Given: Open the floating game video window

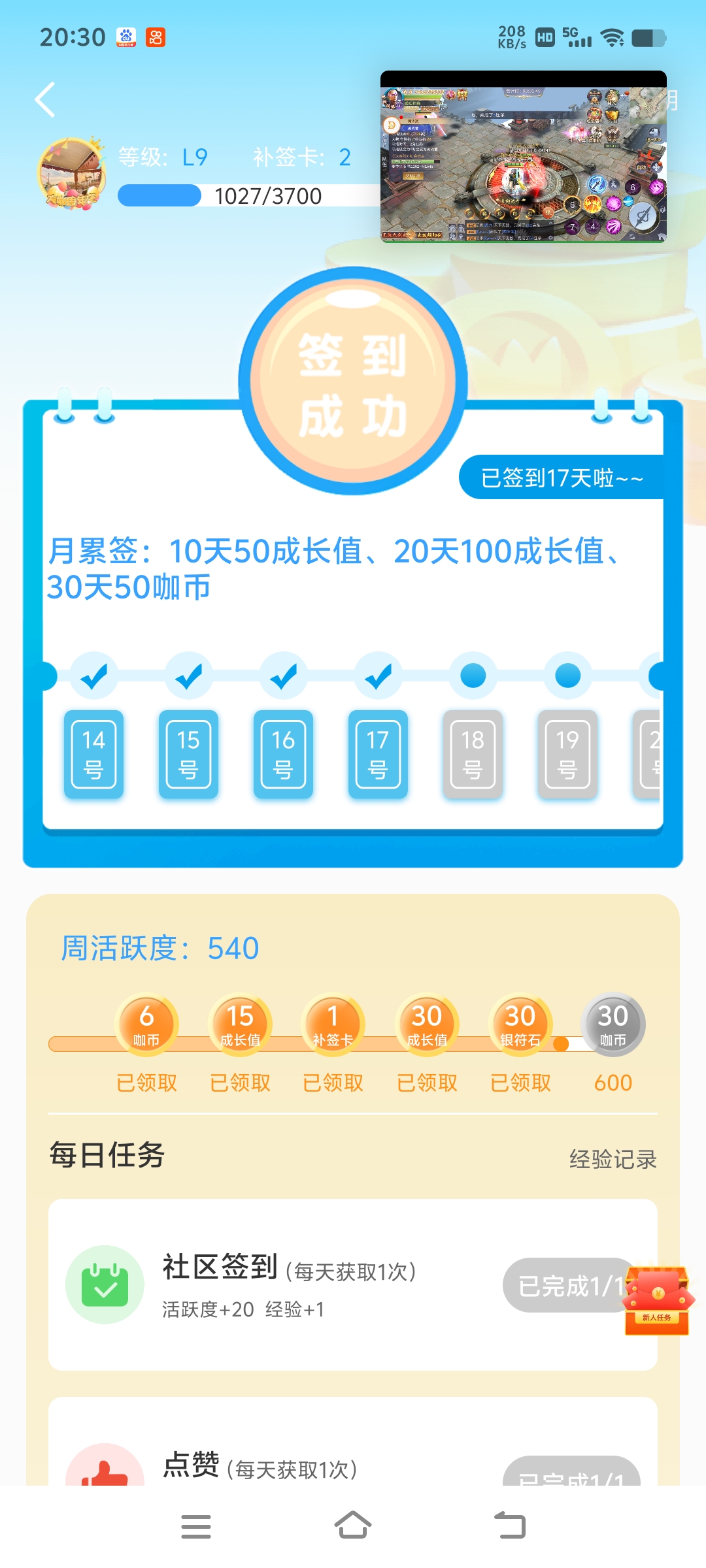Looking at the screenshot, I should point(523,157).
